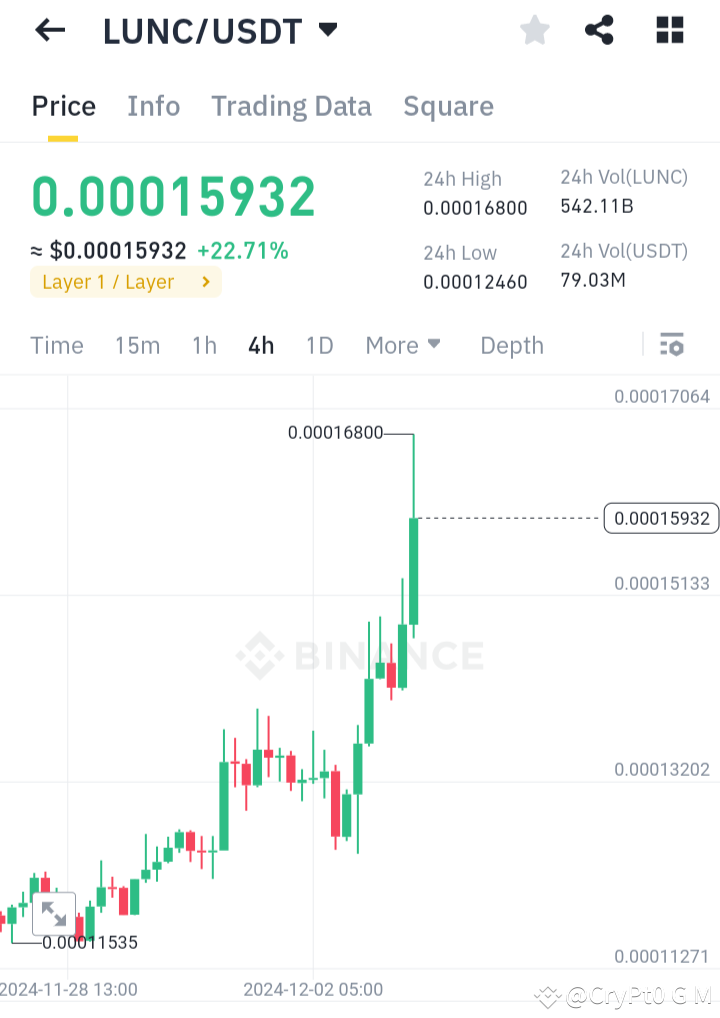720x1018 pixels.
Task: Open chart settings via the filter icon
Action: [x=672, y=345]
